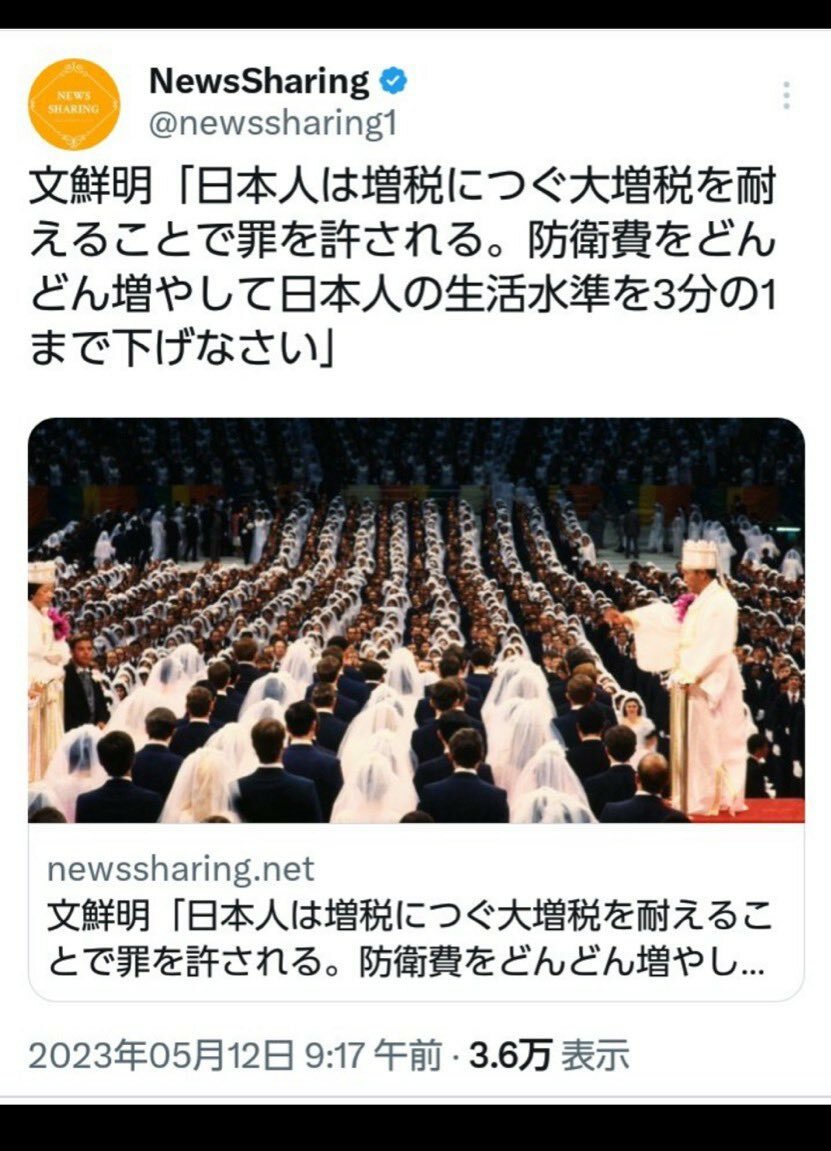
Task: Open the tweet's overflow menu
Action: click(x=786, y=96)
